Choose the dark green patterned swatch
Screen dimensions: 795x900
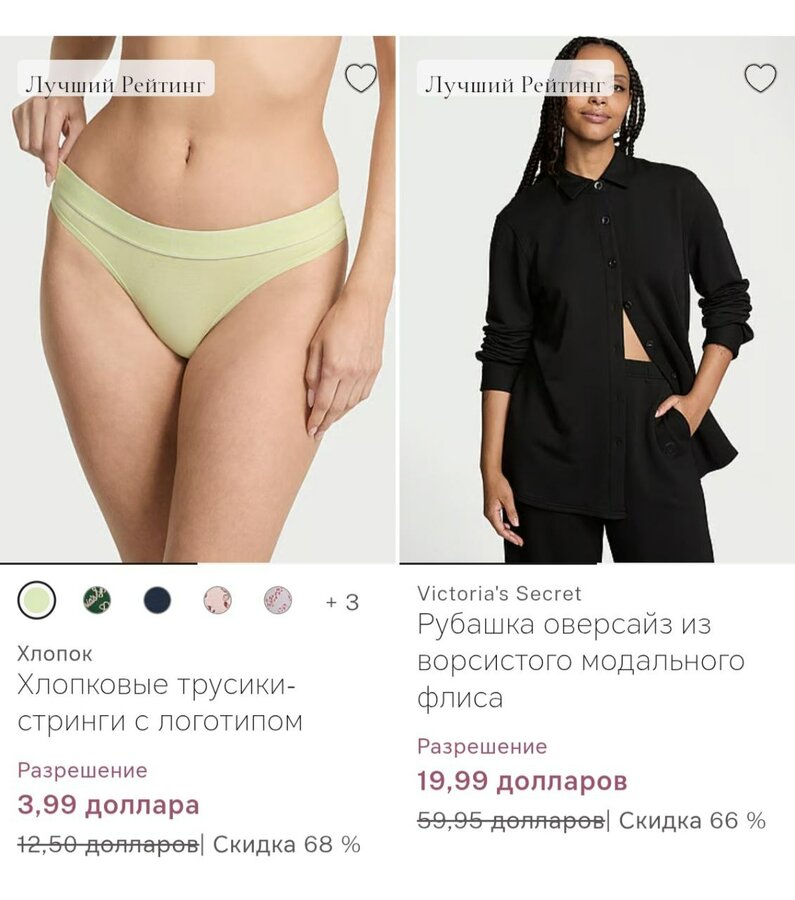pos(97,600)
